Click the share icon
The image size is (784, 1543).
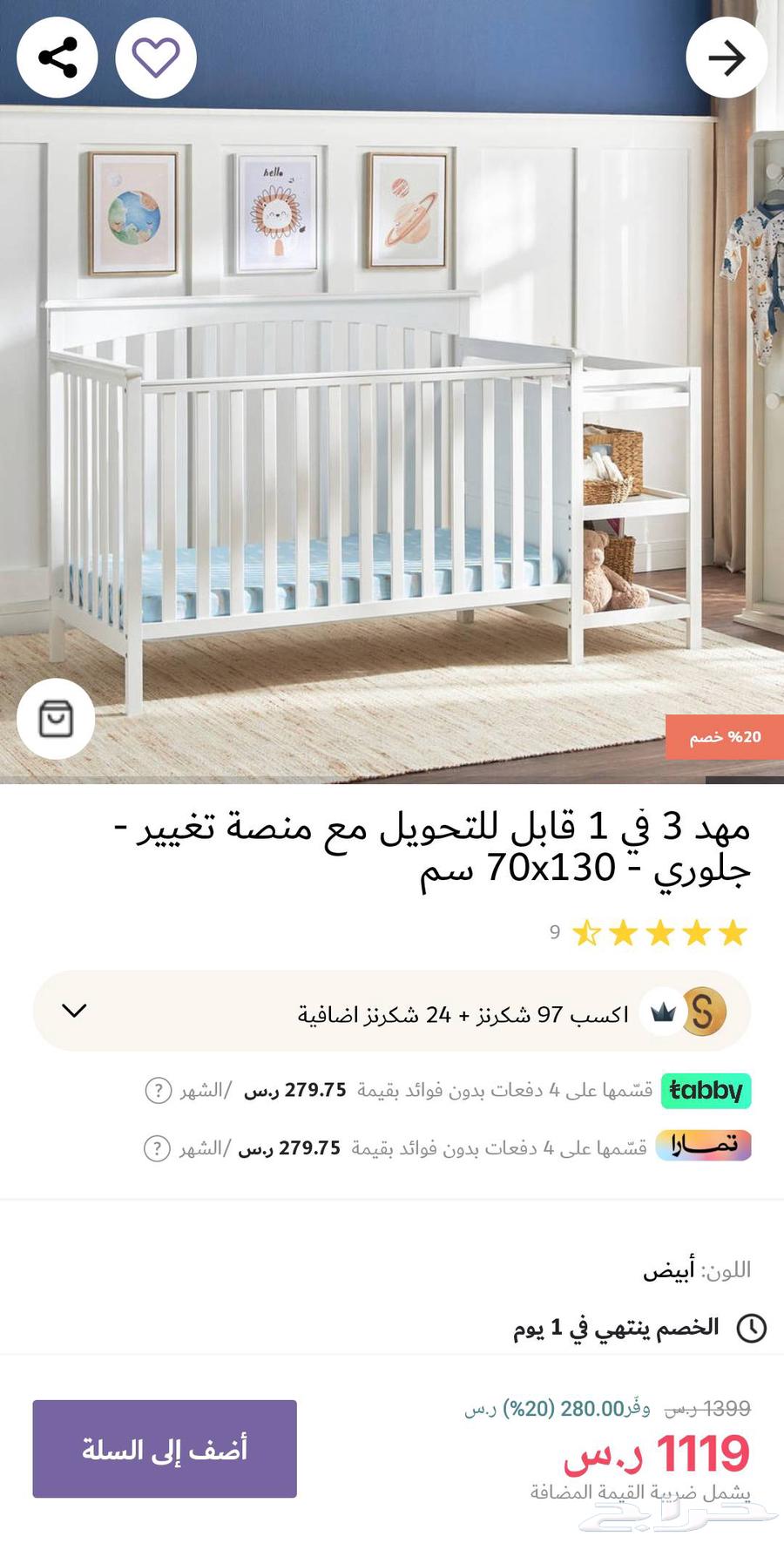57,58
